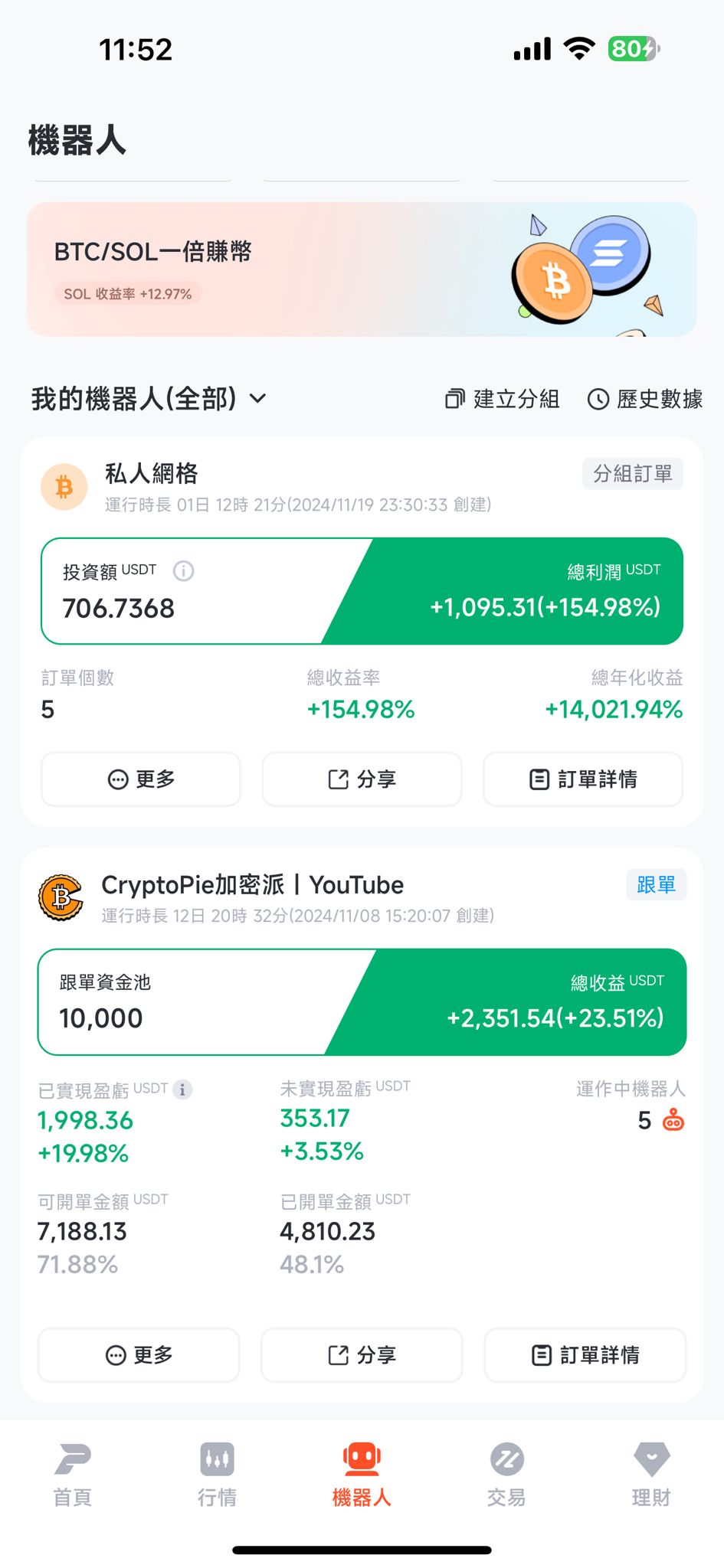Tap the info icon beside 已實現盈虧
Image resolution: width=724 pixels, height=1568 pixels.
click(182, 1089)
